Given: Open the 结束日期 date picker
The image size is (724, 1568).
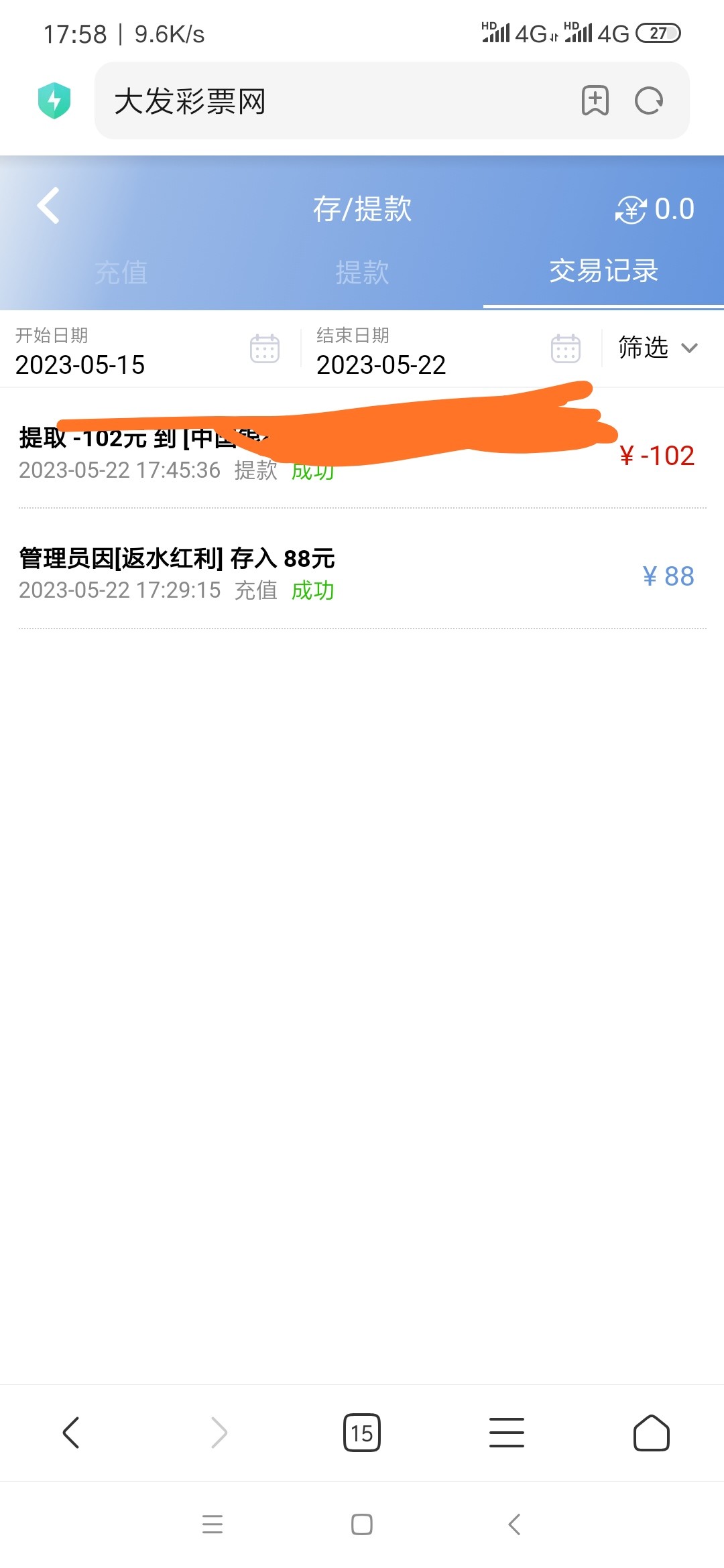Looking at the screenshot, I should point(565,349).
